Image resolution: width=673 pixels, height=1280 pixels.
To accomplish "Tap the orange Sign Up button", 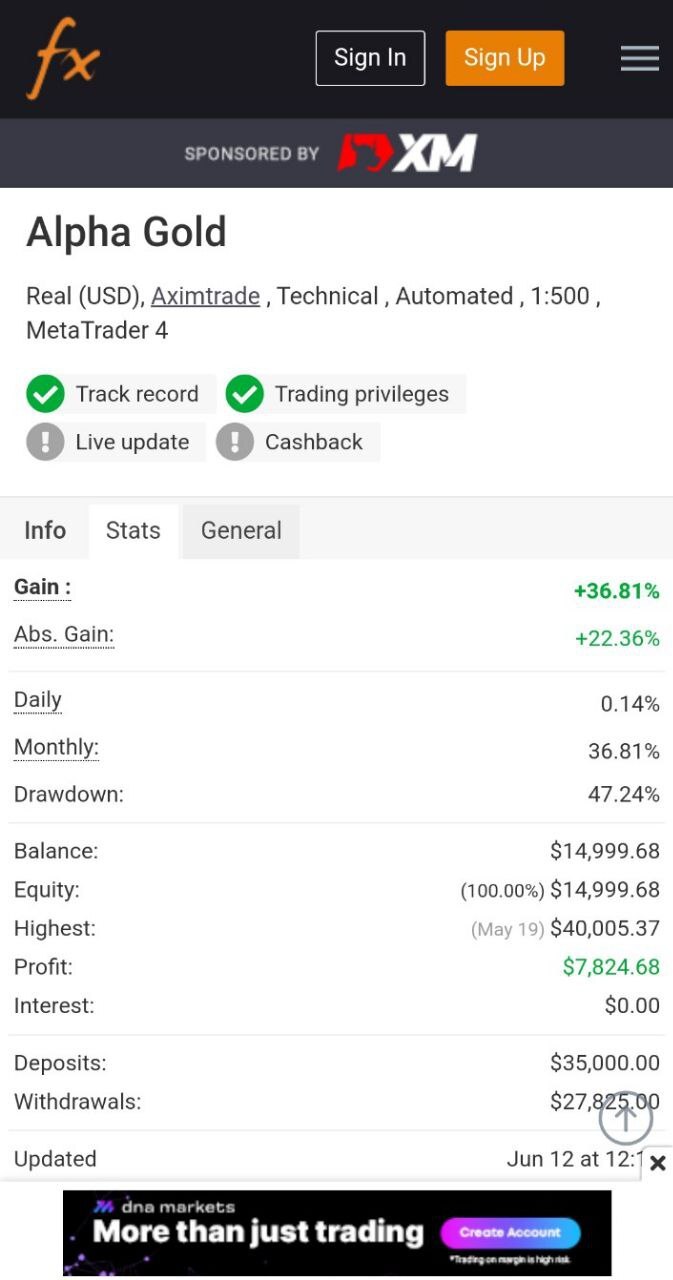I will tap(504, 58).
